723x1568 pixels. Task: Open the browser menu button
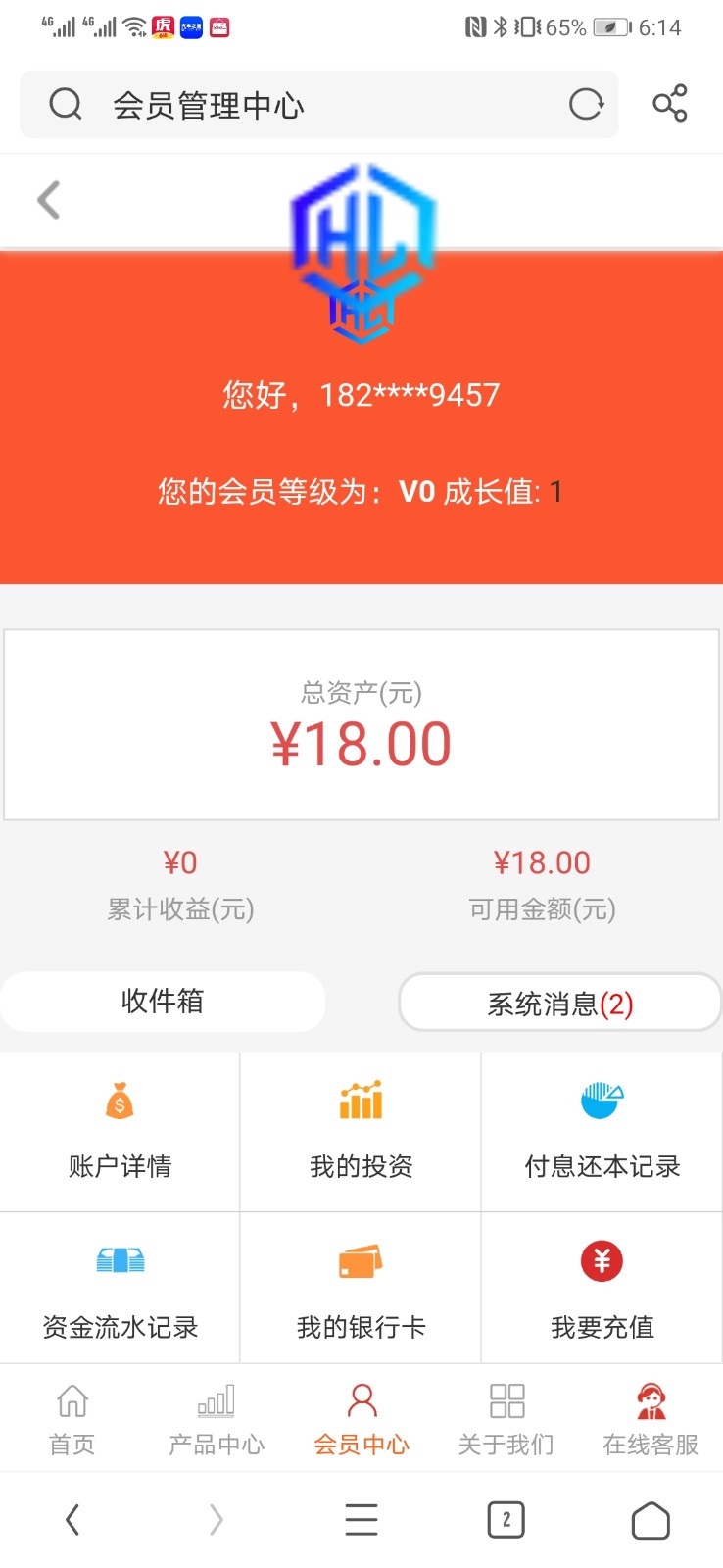click(x=361, y=1520)
